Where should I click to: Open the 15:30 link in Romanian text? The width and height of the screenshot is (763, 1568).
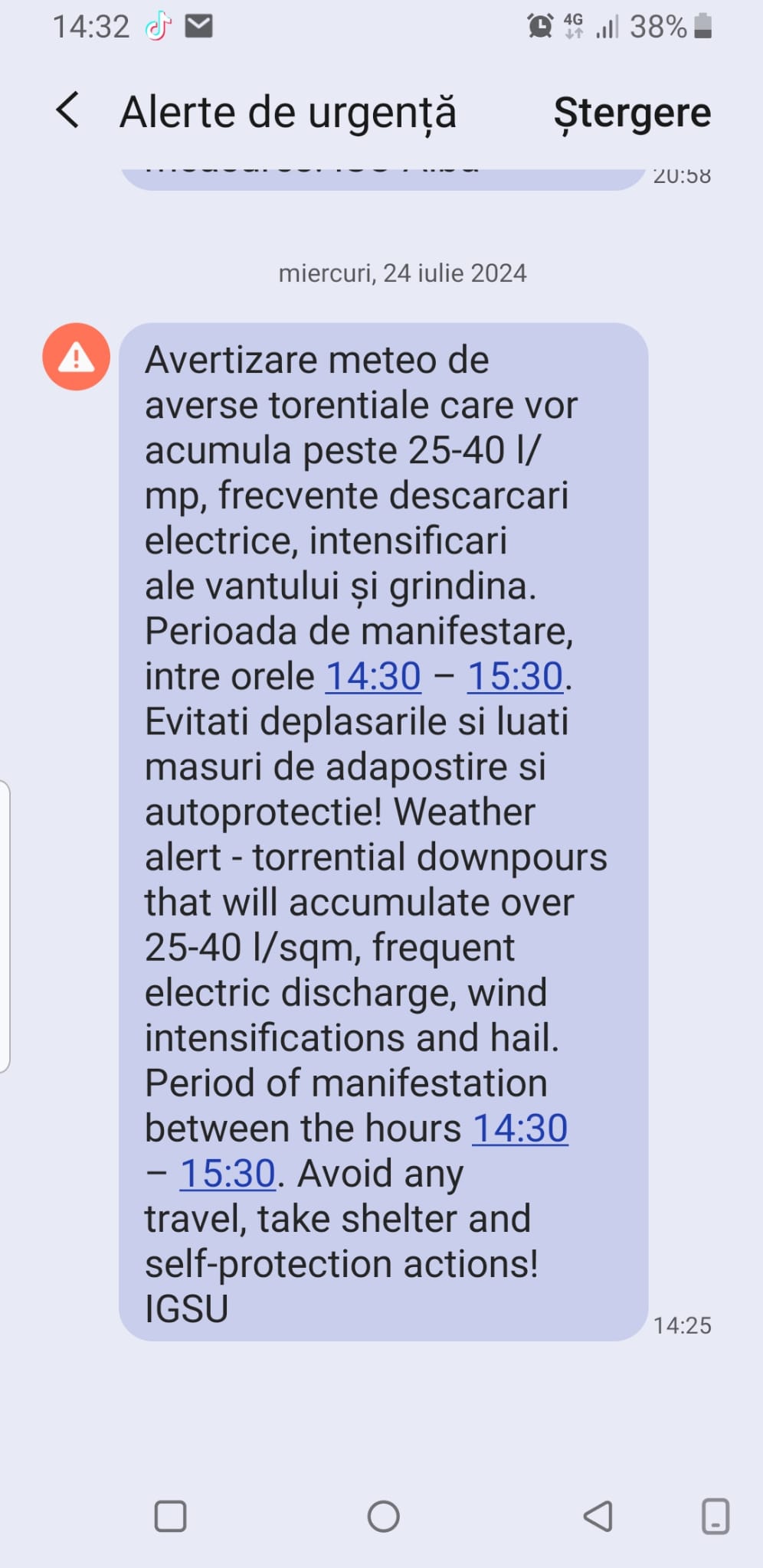pos(515,677)
